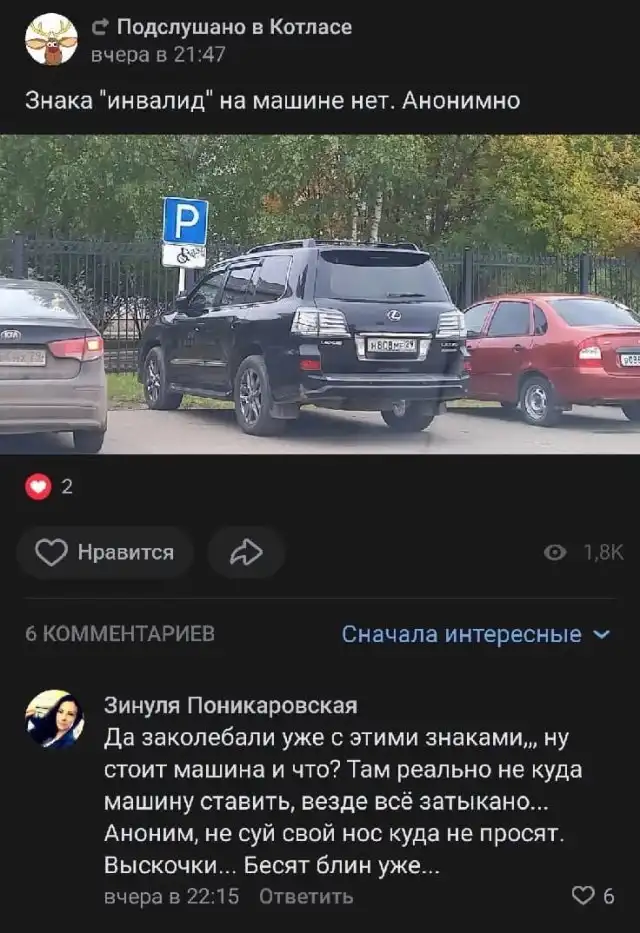Like the post with the Нравится button

pos(105,552)
